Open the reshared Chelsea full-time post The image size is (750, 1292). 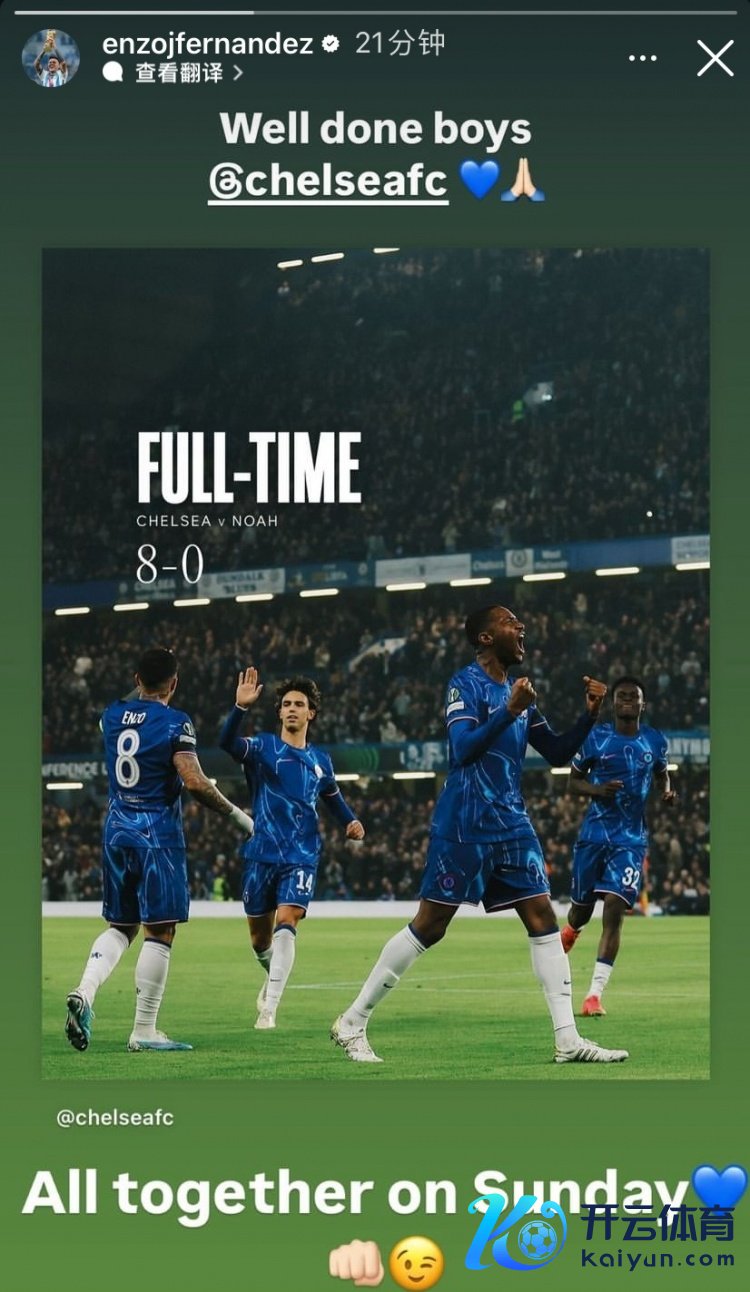click(375, 663)
